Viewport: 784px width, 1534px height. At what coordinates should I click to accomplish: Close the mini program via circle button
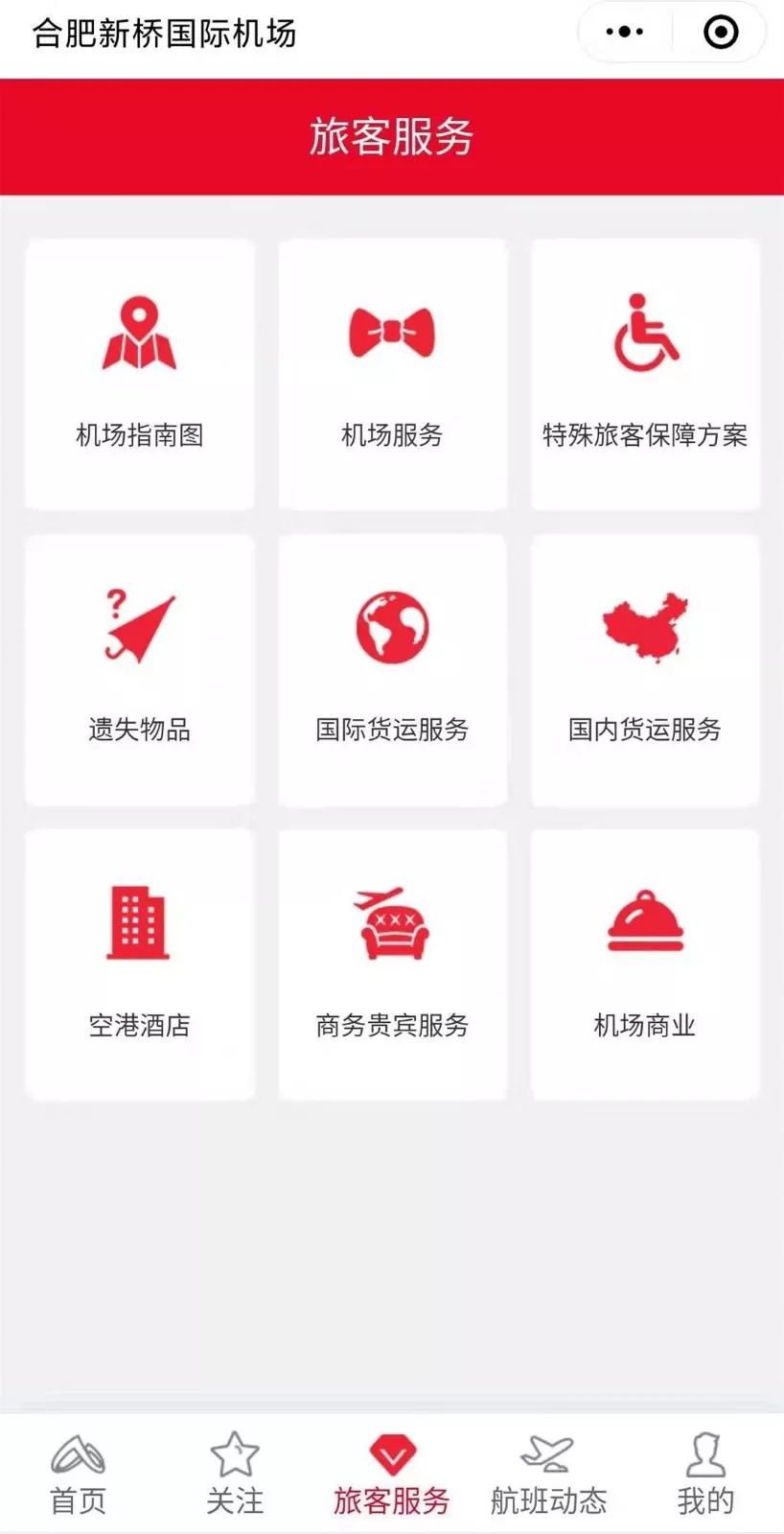[x=721, y=33]
